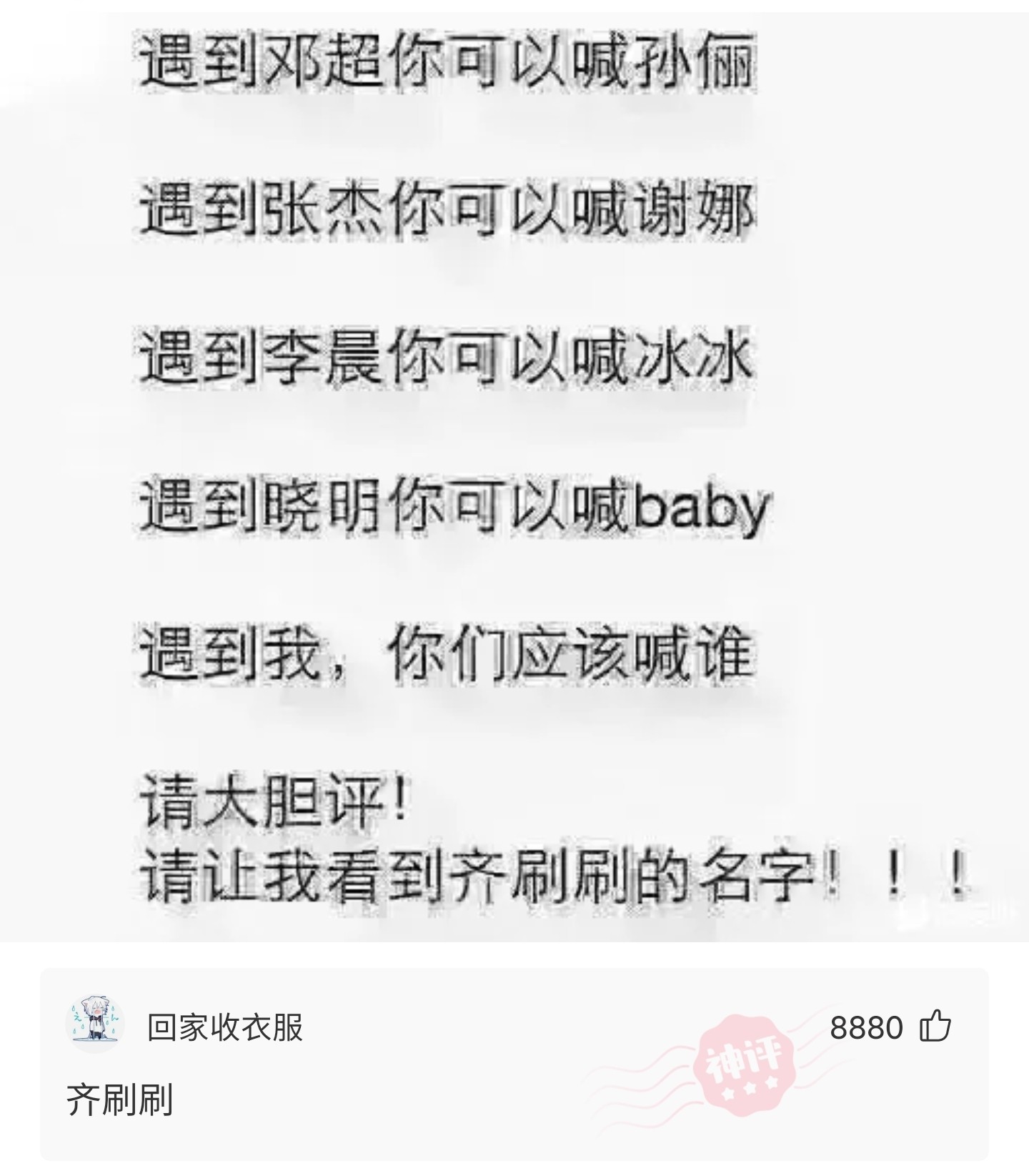This screenshot has height=1176, width=1029.
Task: Open the 齐刷刷 comment card
Action: pos(429,1101)
